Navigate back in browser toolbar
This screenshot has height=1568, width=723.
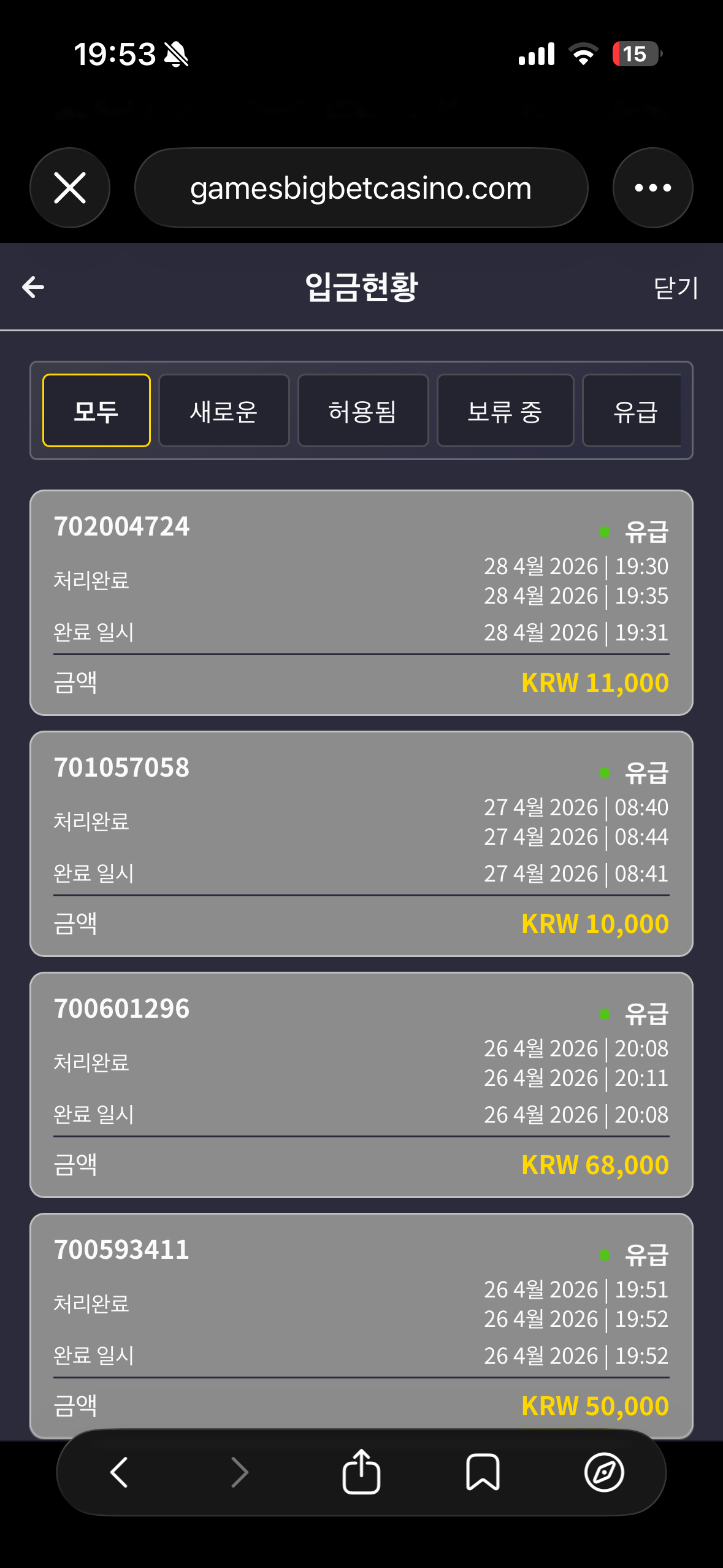point(119,1472)
